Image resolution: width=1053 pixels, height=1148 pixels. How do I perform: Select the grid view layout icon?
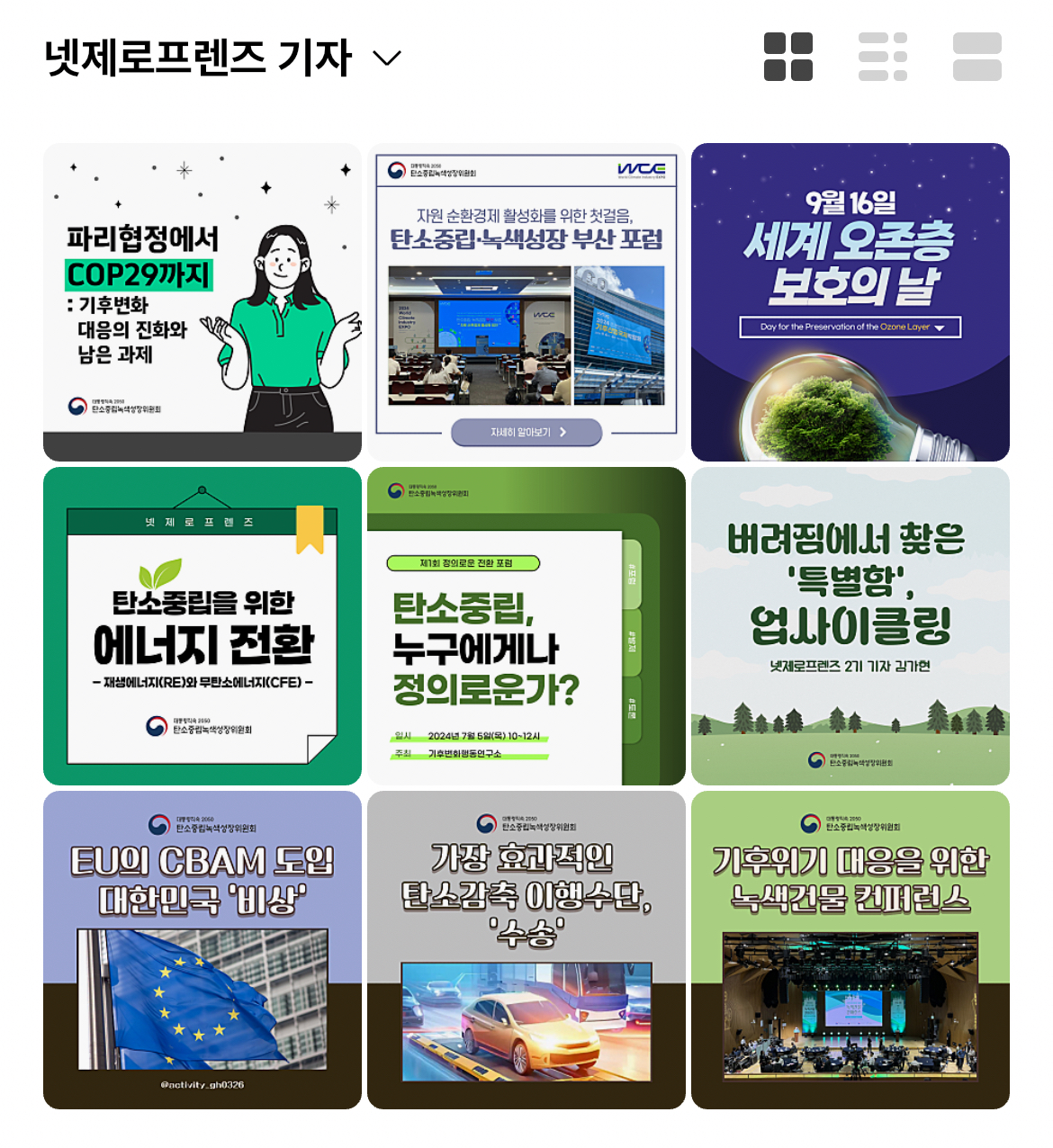click(787, 57)
